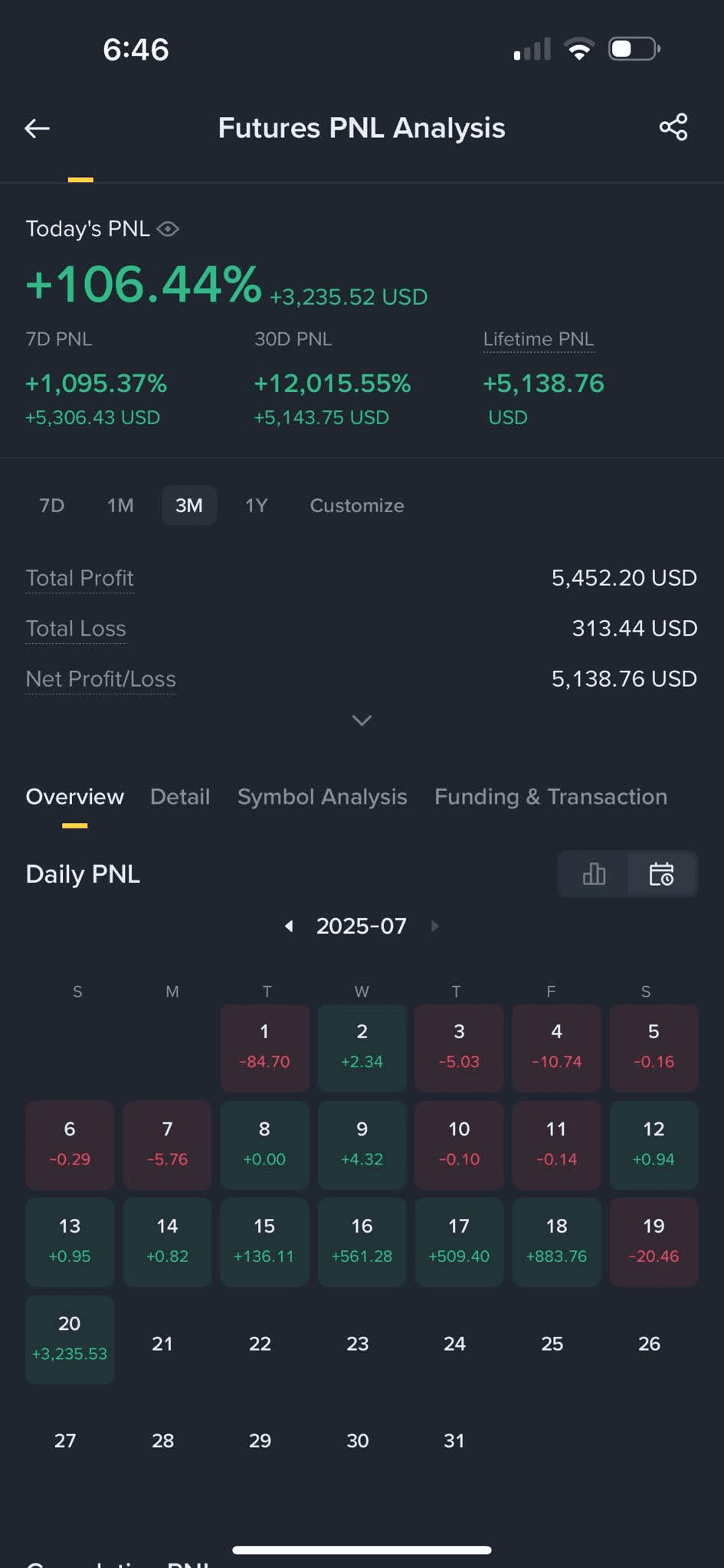Viewport: 724px width, 1568px height.
Task: Expand the profit and loss summary chevron
Action: (x=362, y=720)
